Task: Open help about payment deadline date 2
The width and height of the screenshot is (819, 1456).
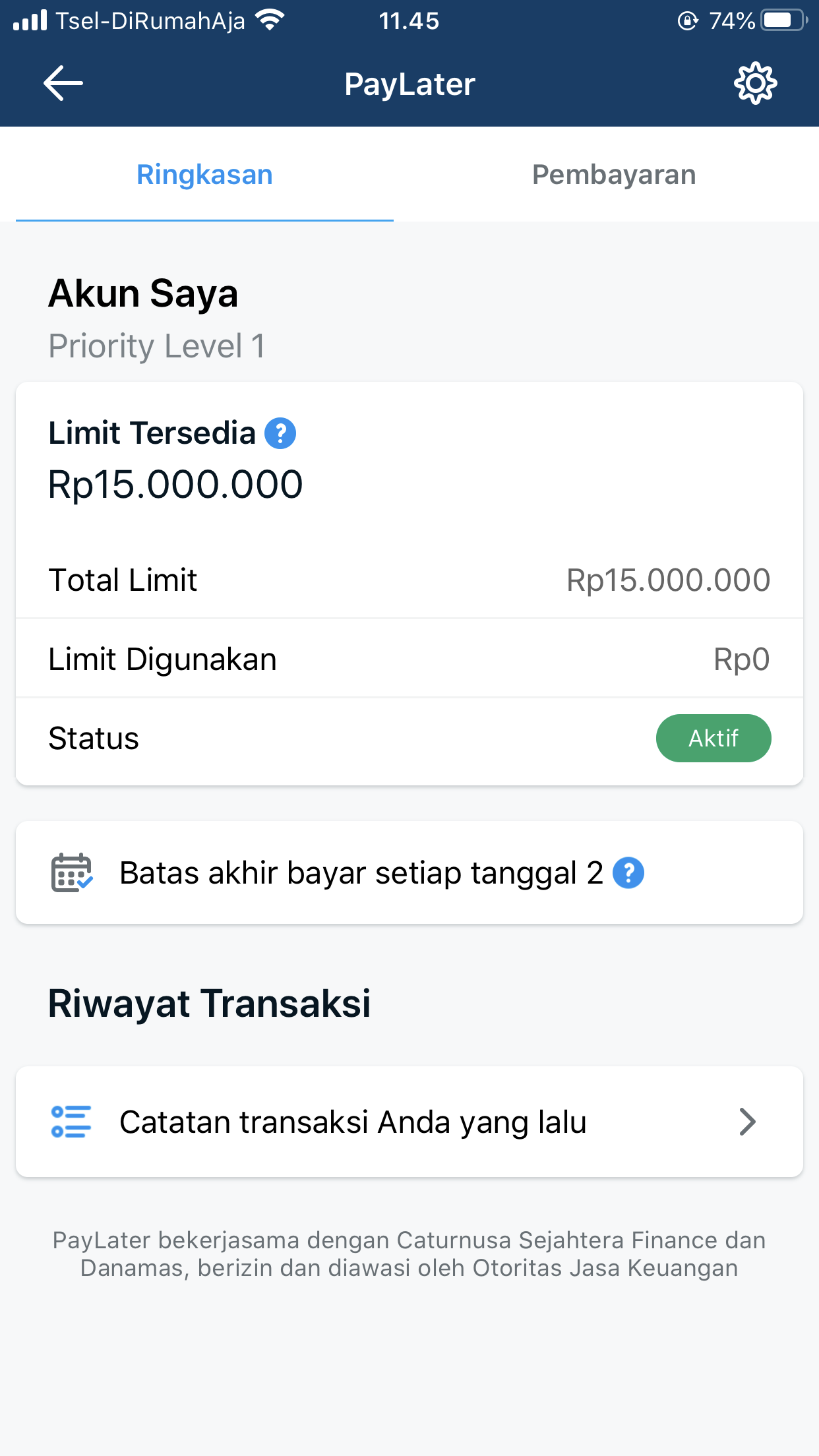Action: click(x=628, y=873)
